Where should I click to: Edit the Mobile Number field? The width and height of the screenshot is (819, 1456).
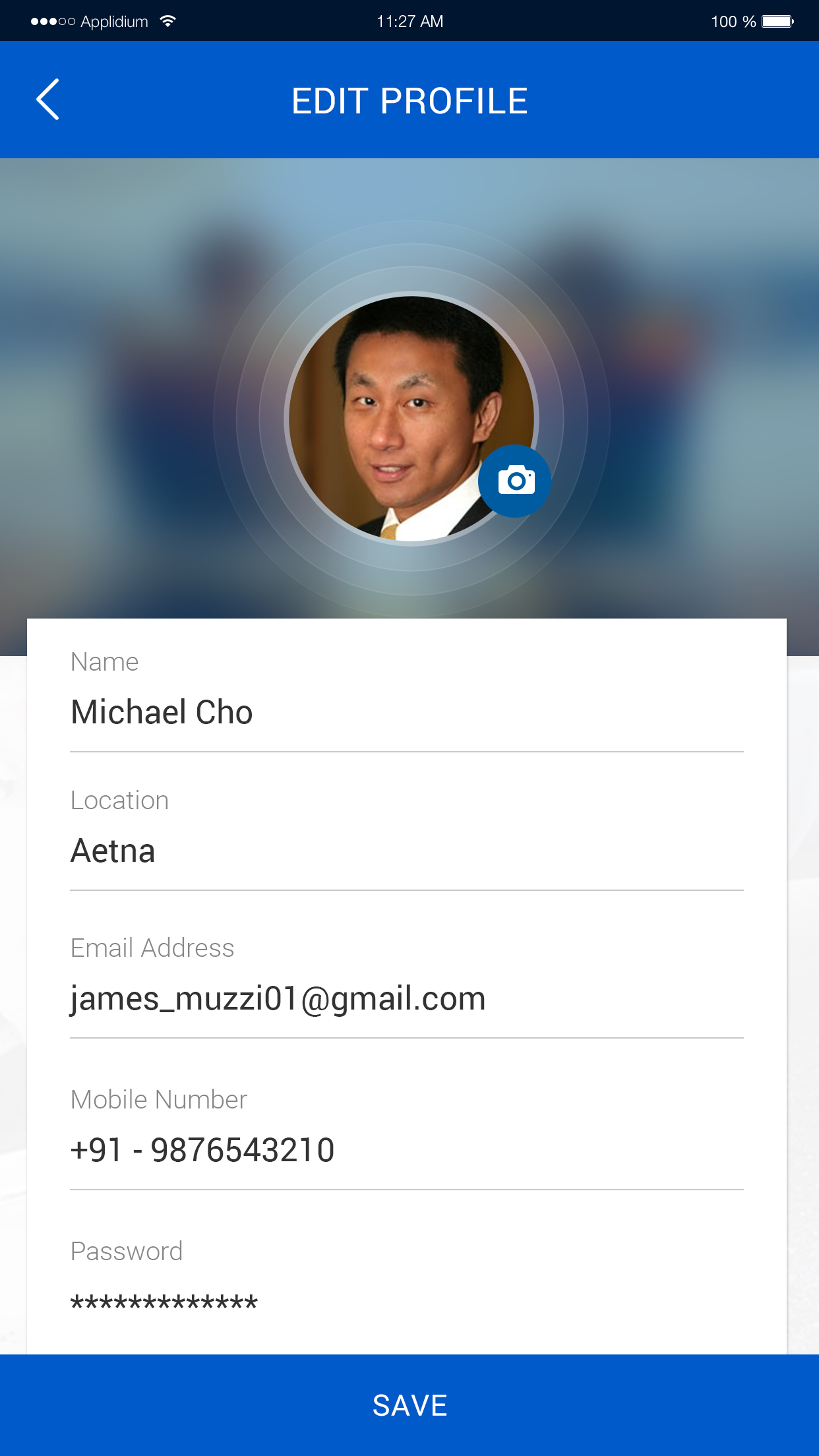[406, 1150]
